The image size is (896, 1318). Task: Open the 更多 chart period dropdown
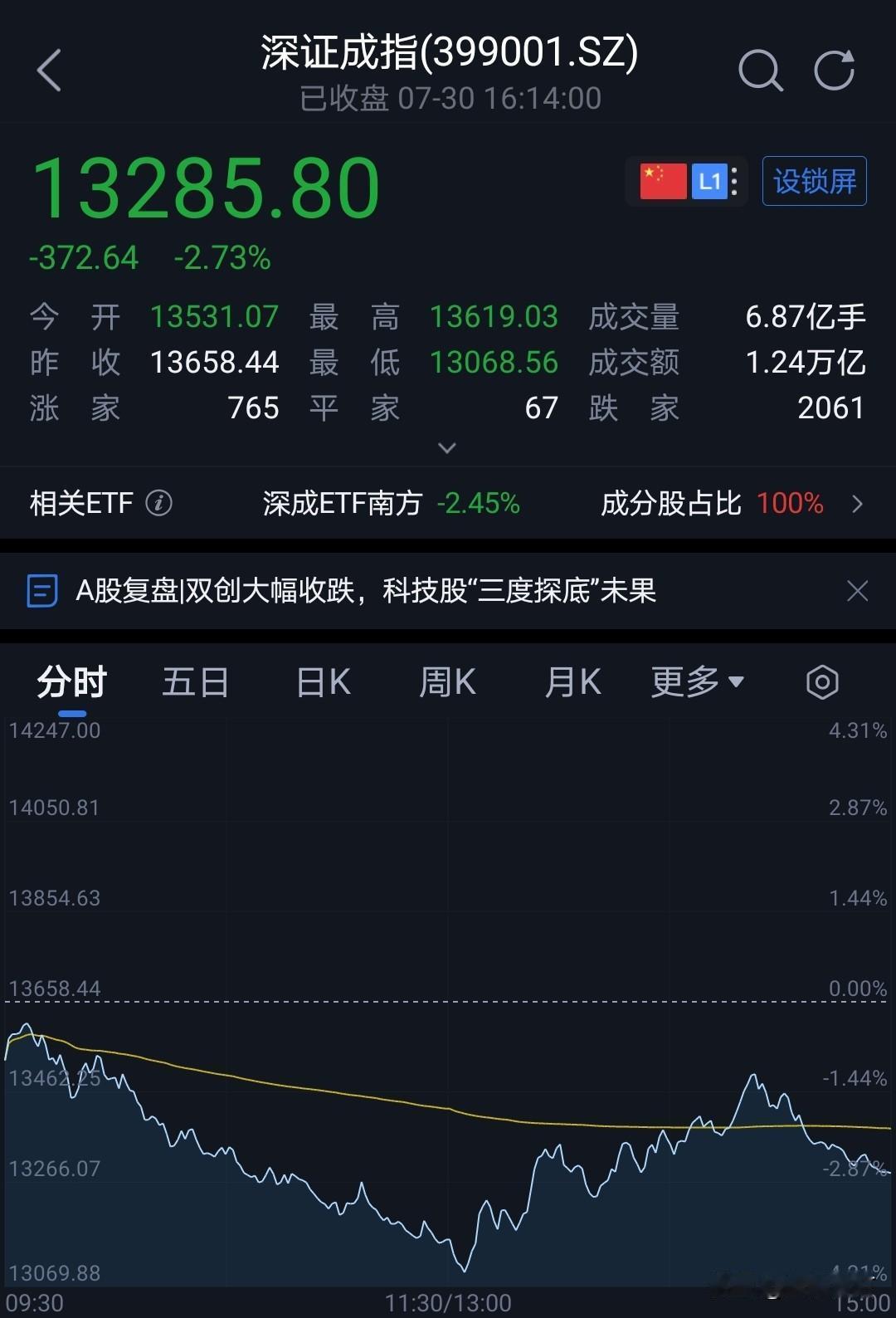[698, 682]
